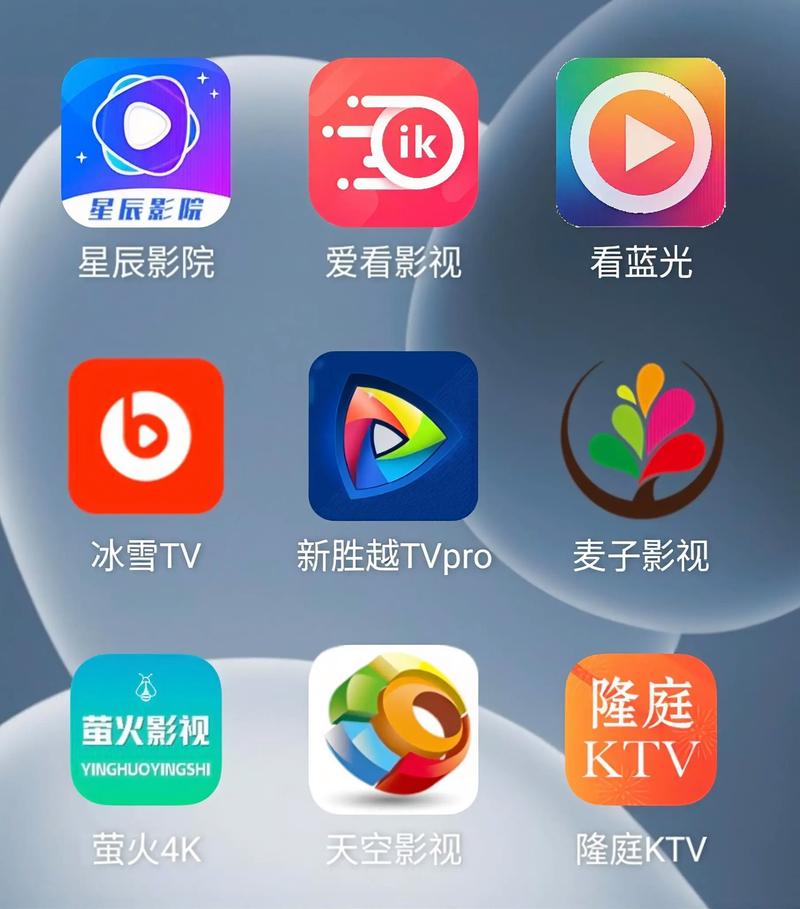Start the 冰雪TV app
This screenshot has height=909, width=800.
point(146,436)
